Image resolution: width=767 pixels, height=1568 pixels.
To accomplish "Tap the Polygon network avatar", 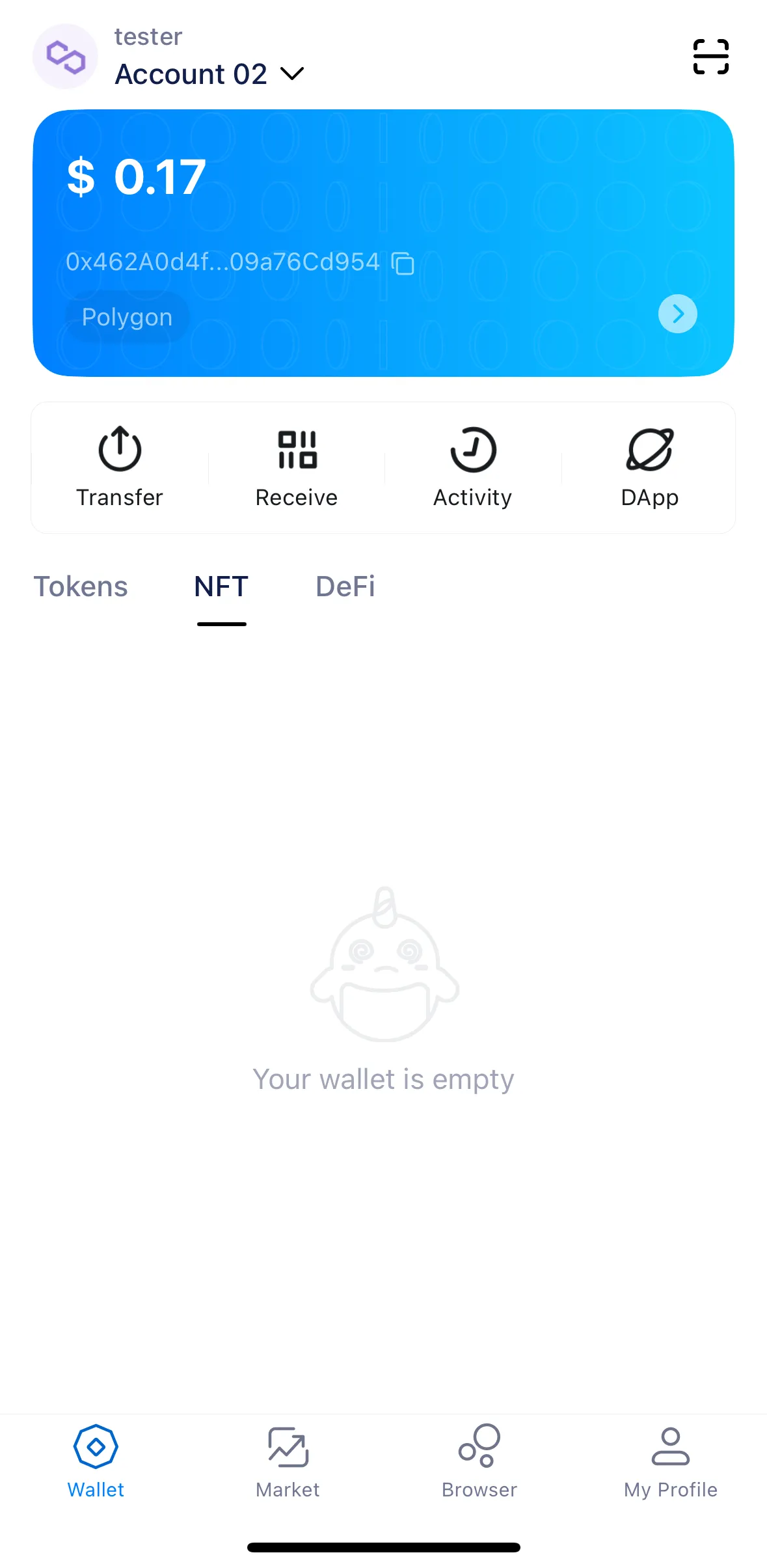I will (x=65, y=57).
